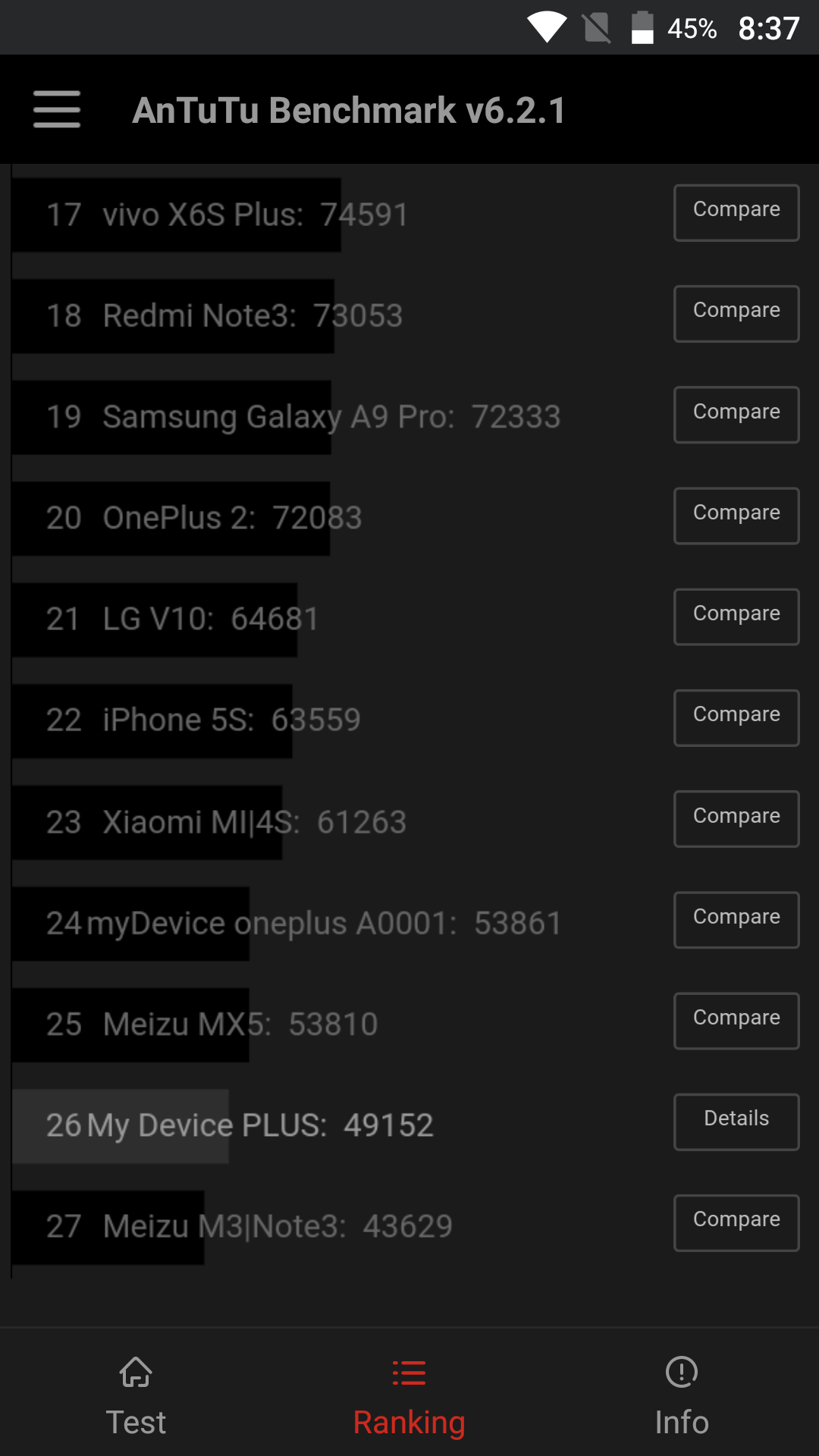Select the Ranking tab

(409, 1397)
